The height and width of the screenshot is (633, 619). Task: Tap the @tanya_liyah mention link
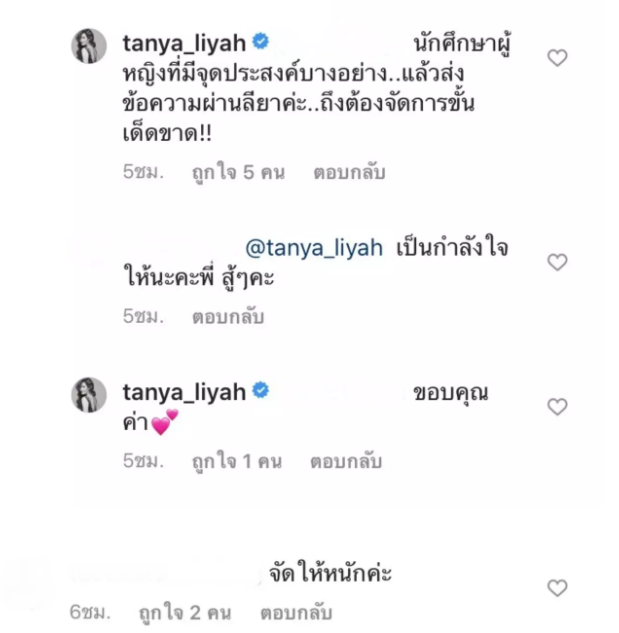(313, 249)
